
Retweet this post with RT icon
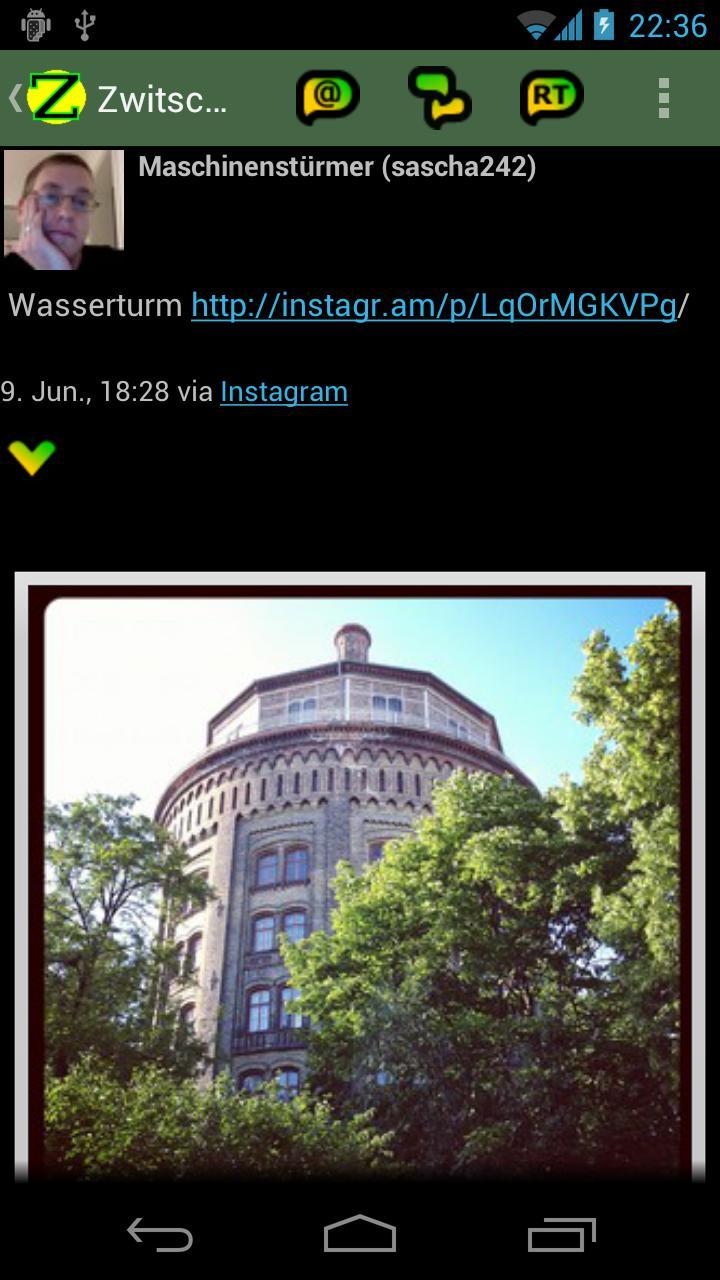[551, 97]
